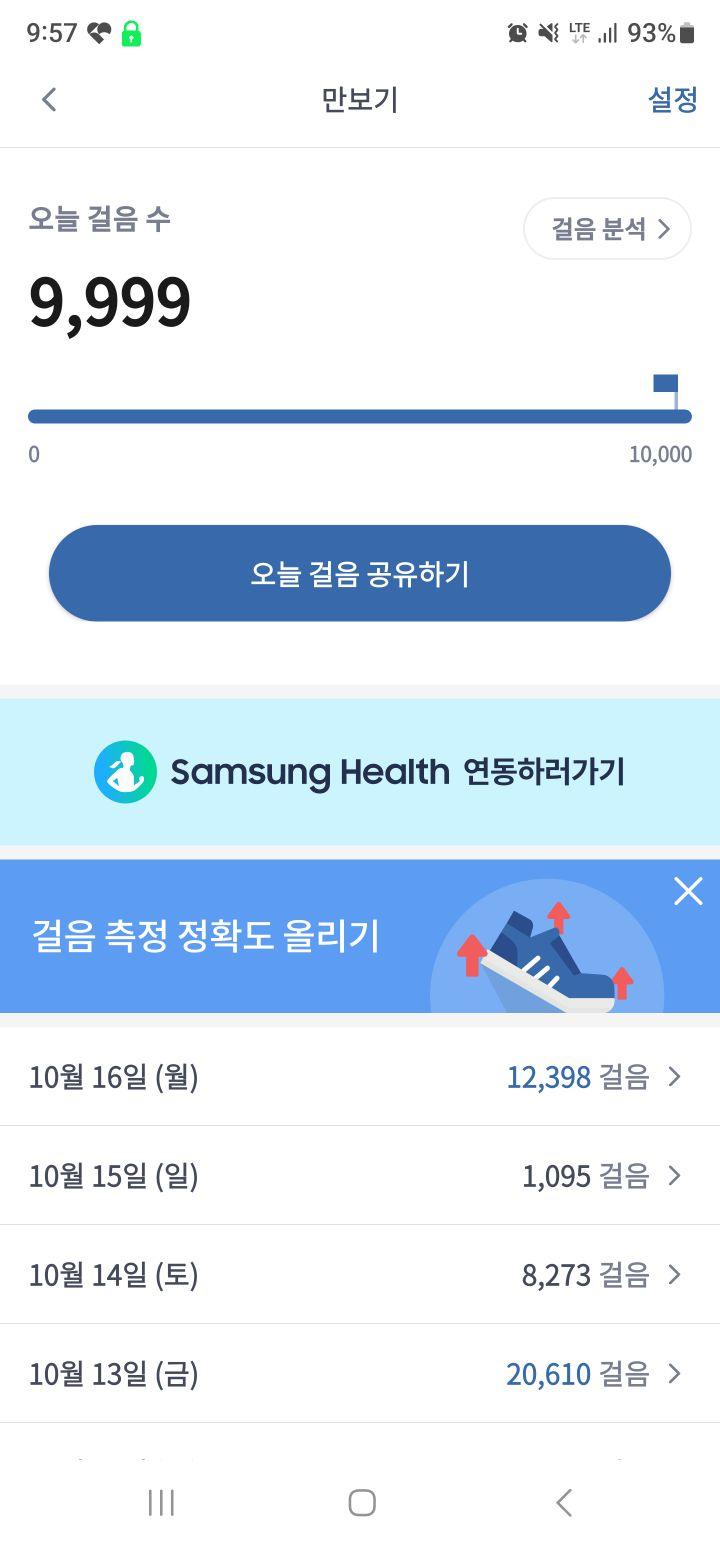Tap 오늘 걸음 공유하기 to share steps

[360, 573]
